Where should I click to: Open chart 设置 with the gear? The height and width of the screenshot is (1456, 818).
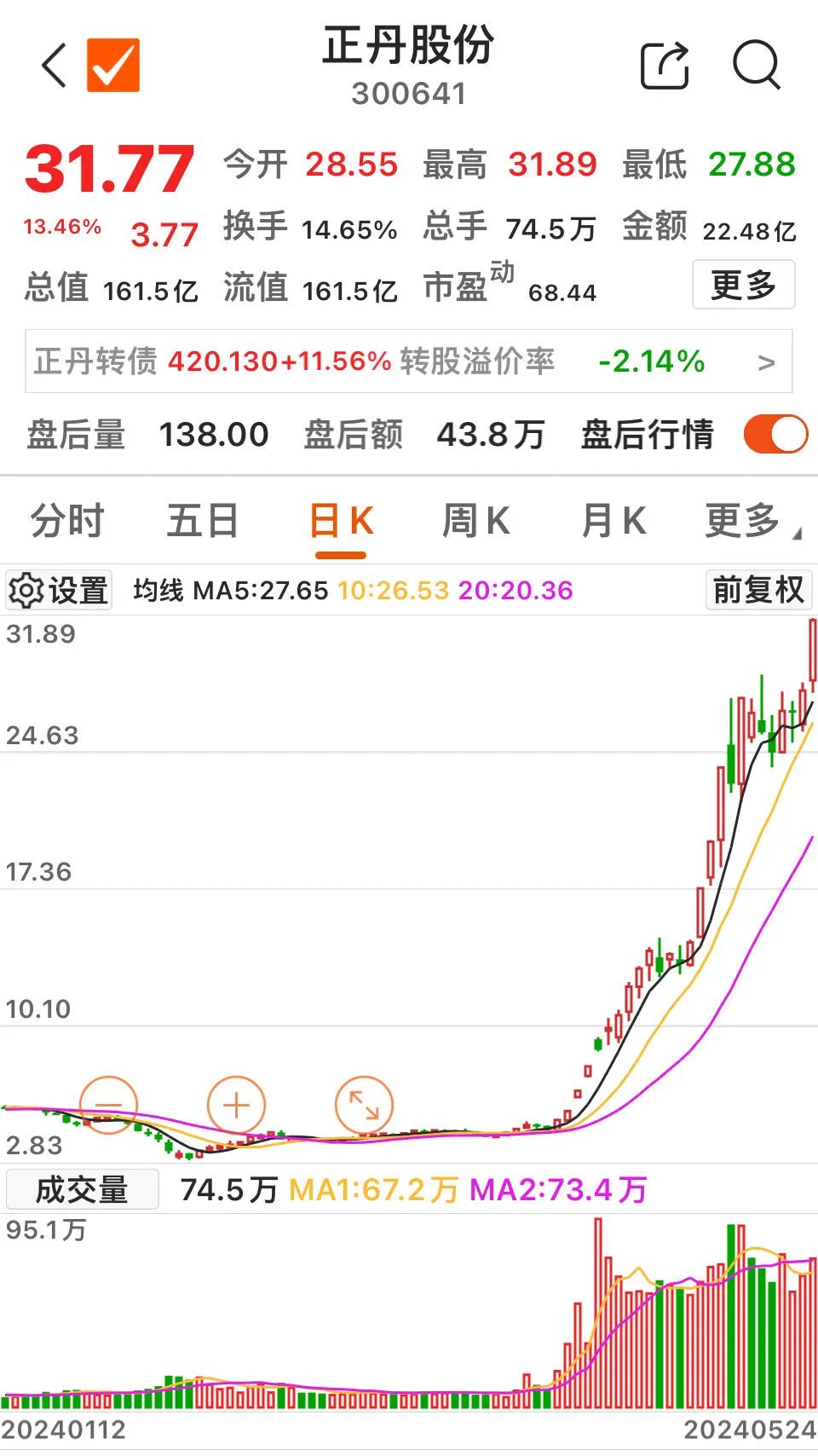coord(59,590)
